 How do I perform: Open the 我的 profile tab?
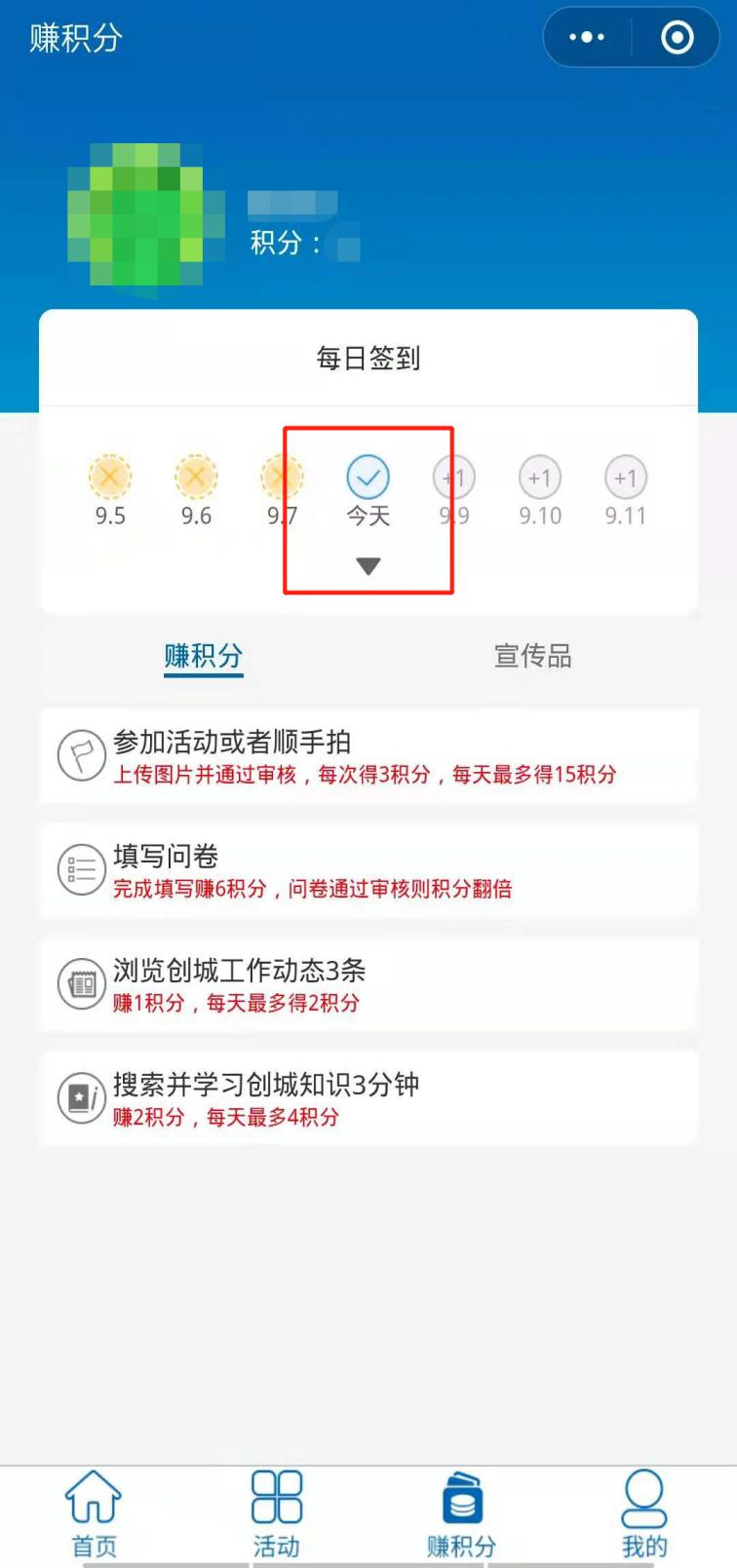point(644,1514)
